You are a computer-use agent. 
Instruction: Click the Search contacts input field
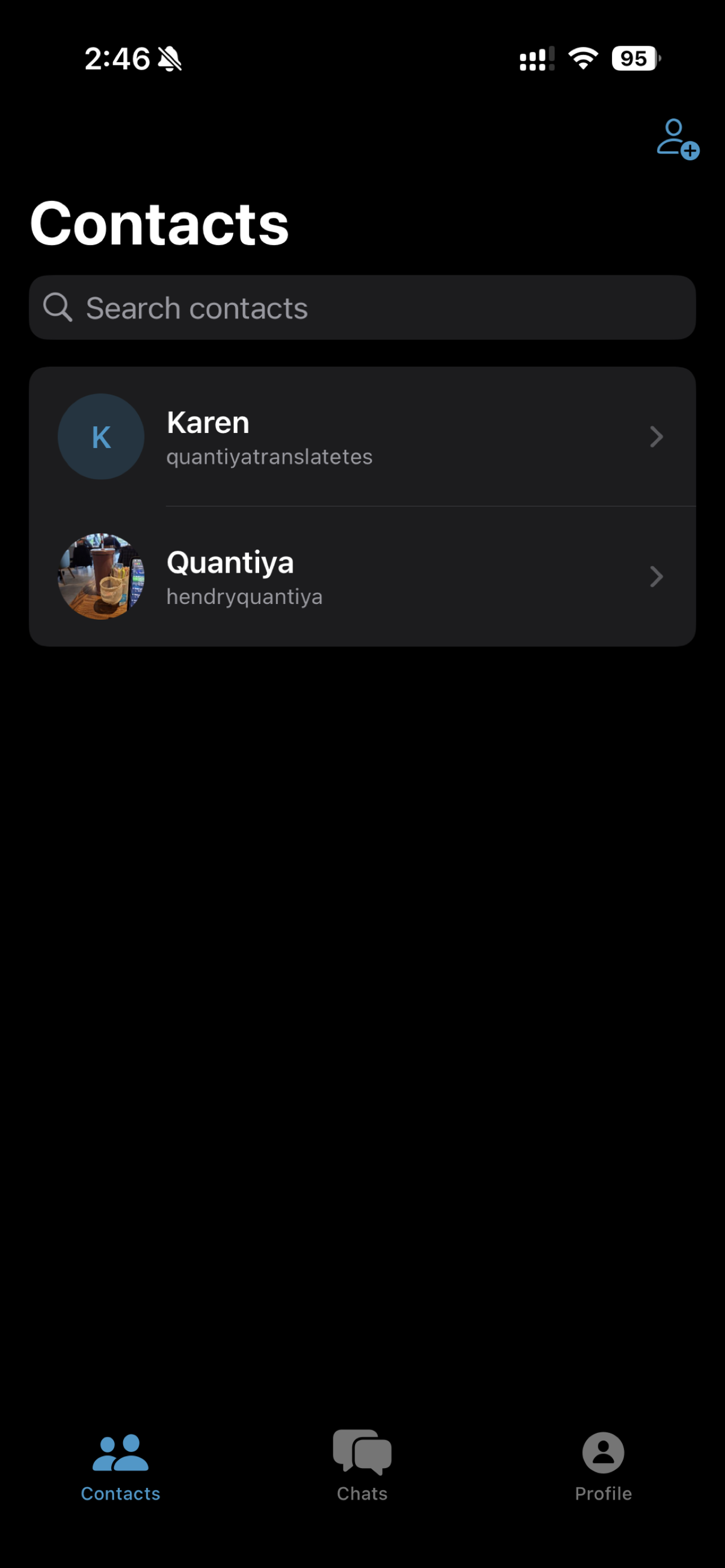[x=361, y=308]
